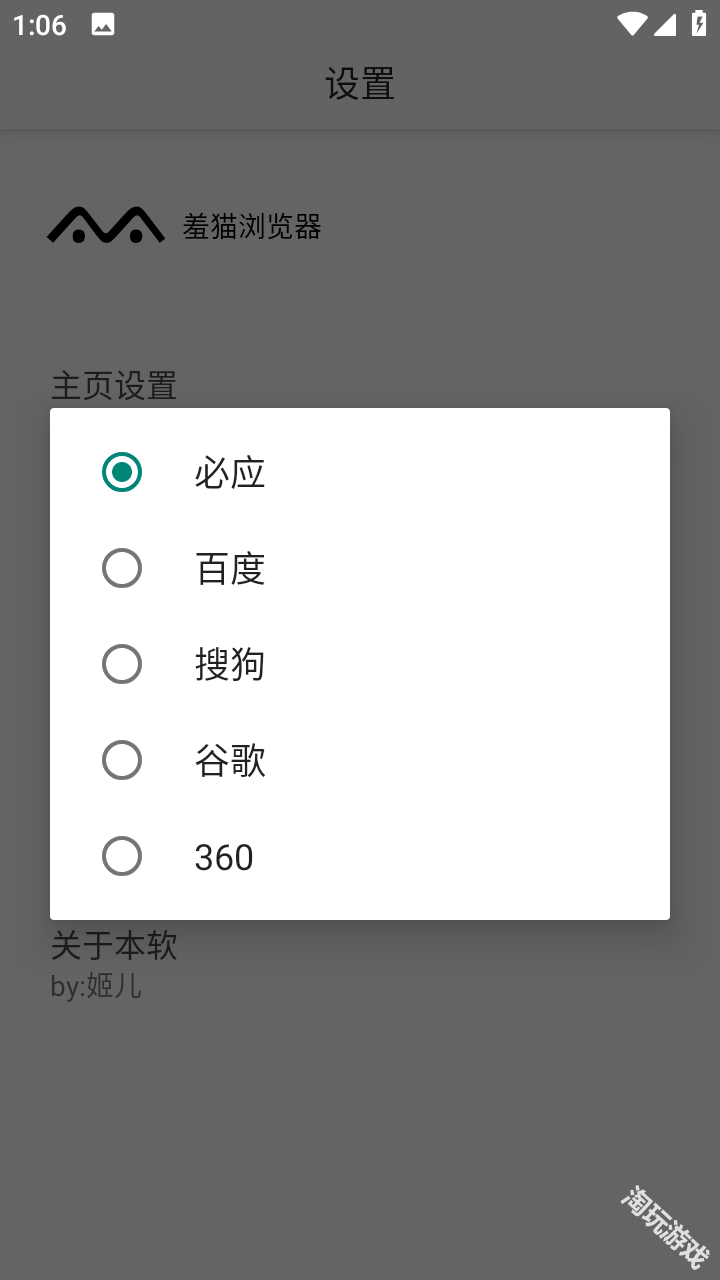Choose the 搜狗 option
The height and width of the screenshot is (1280, 720).
pyautogui.click(x=122, y=663)
